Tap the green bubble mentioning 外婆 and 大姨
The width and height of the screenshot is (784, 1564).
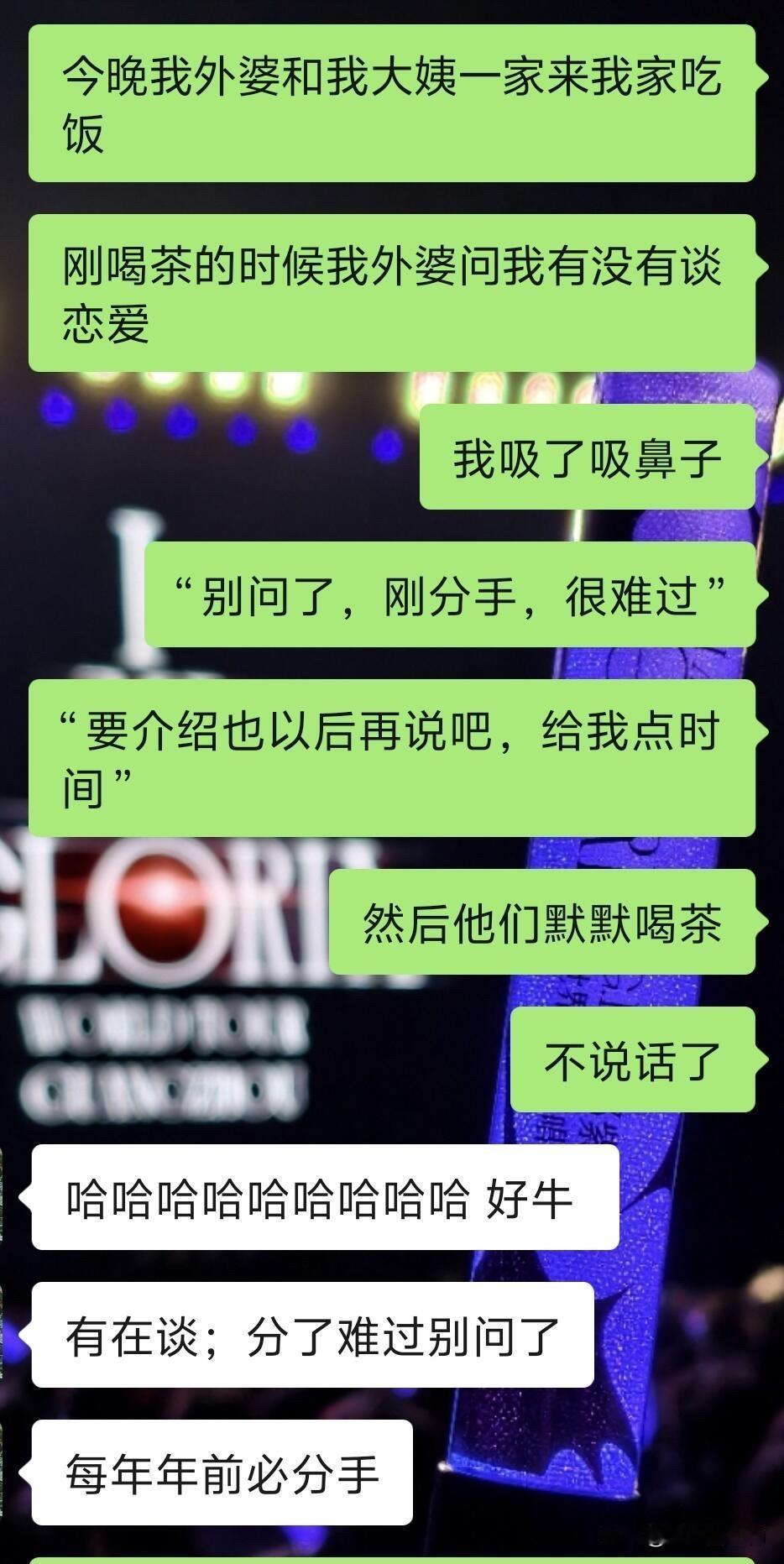point(391,102)
